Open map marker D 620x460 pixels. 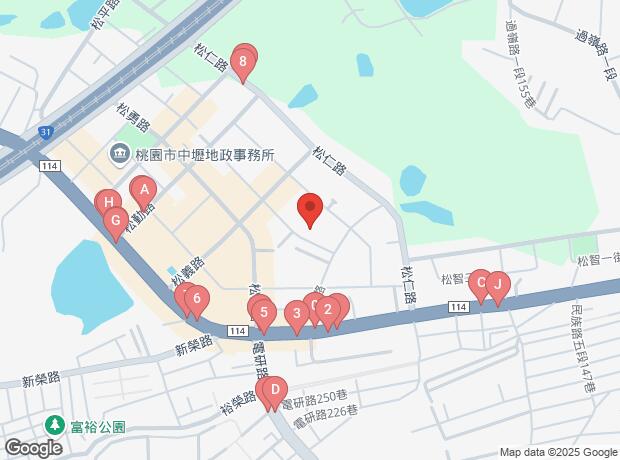coord(275,390)
